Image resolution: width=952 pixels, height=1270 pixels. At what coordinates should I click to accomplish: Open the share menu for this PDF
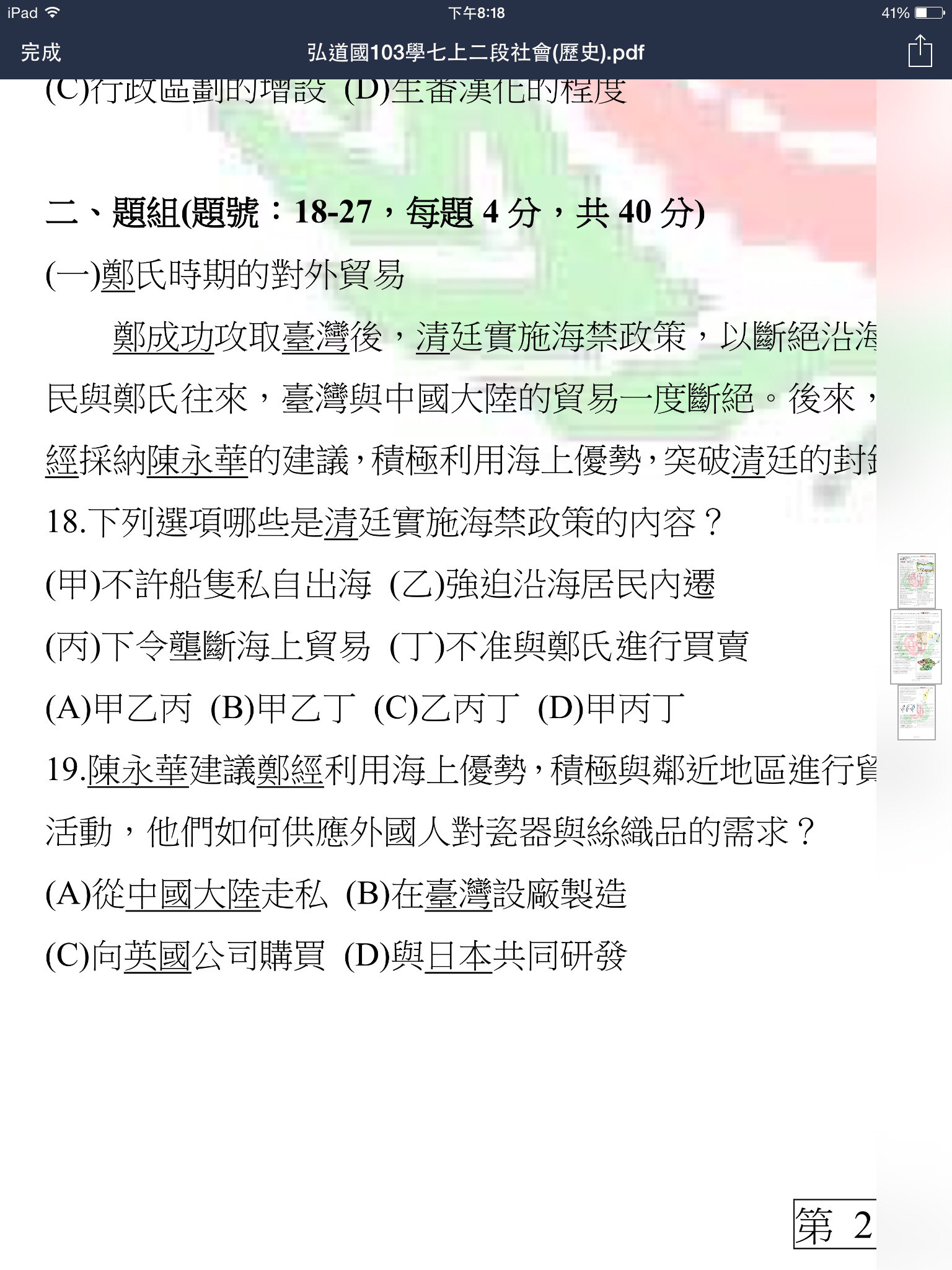920,51
